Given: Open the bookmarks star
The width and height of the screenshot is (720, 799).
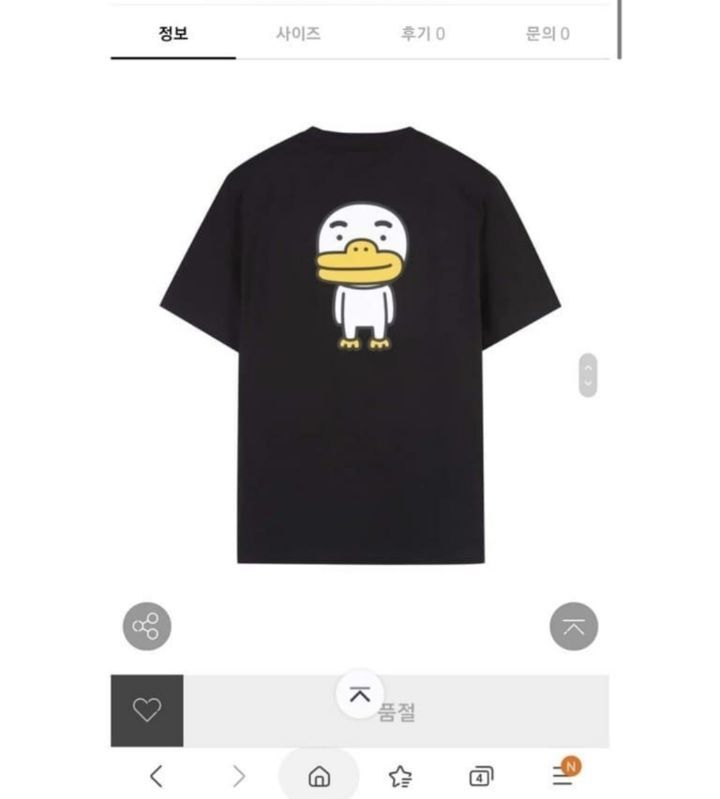Looking at the screenshot, I should click(400, 776).
